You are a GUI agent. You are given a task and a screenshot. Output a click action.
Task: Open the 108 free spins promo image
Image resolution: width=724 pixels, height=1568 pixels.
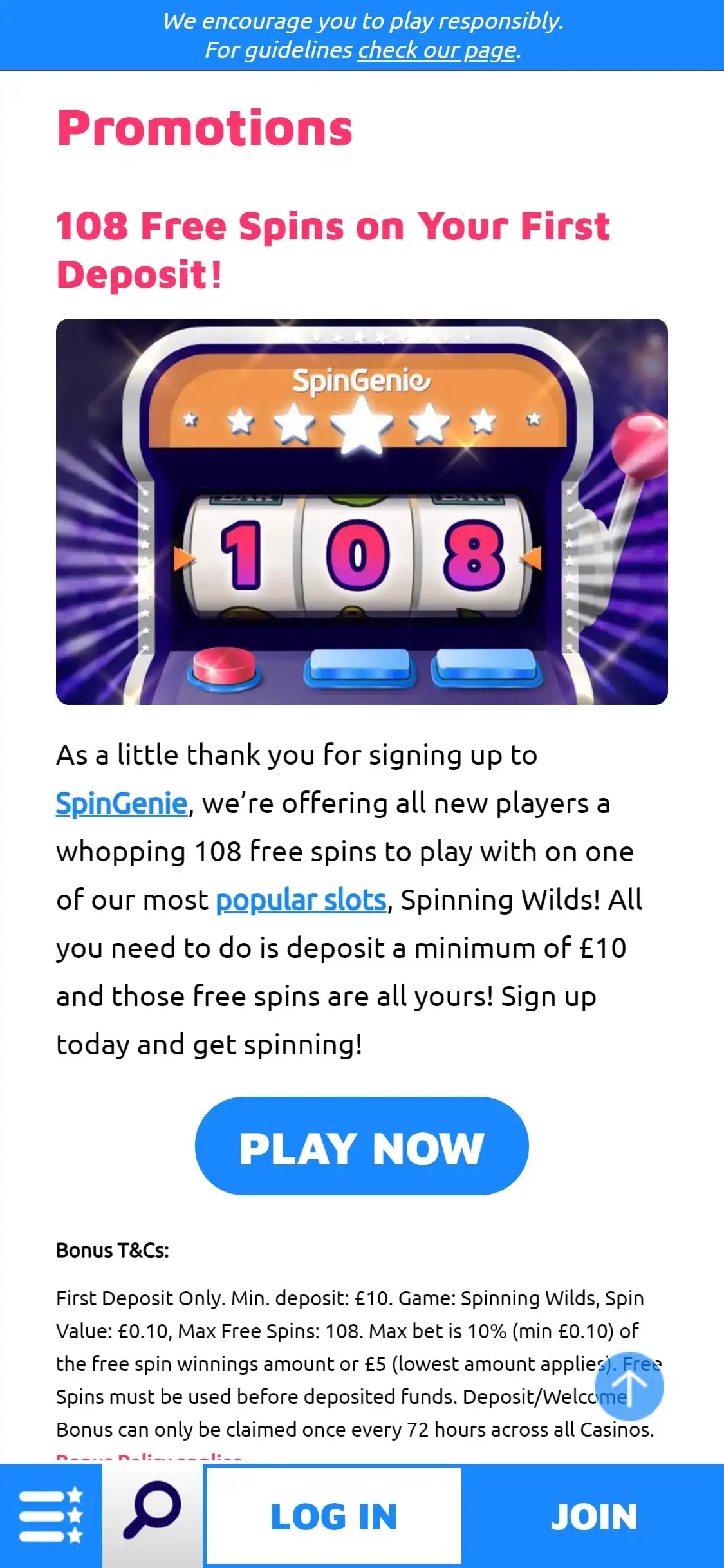click(x=362, y=511)
